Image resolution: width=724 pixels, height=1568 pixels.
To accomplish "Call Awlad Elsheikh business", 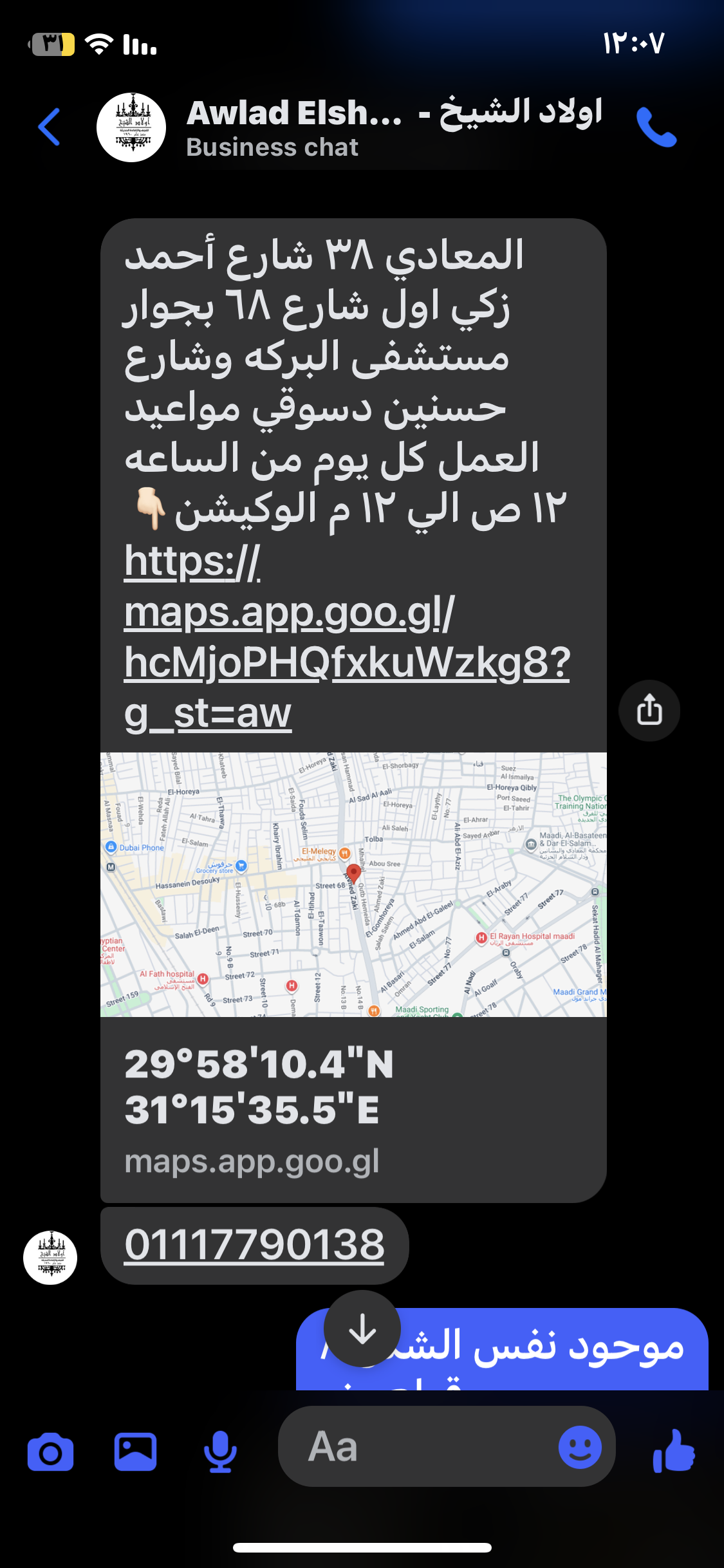I will click(656, 127).
